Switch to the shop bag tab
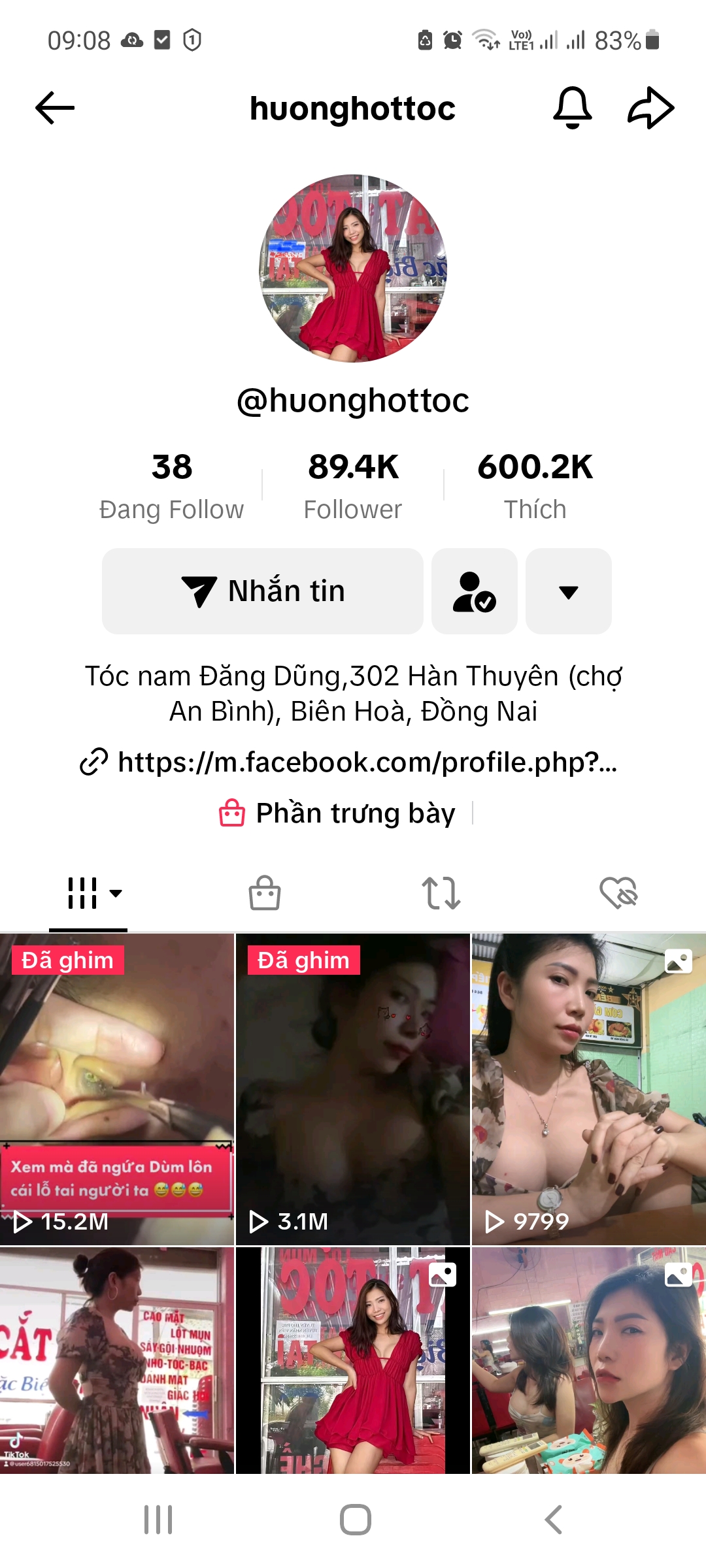Viewport: 706px width, 1568px height. (265, 893)
